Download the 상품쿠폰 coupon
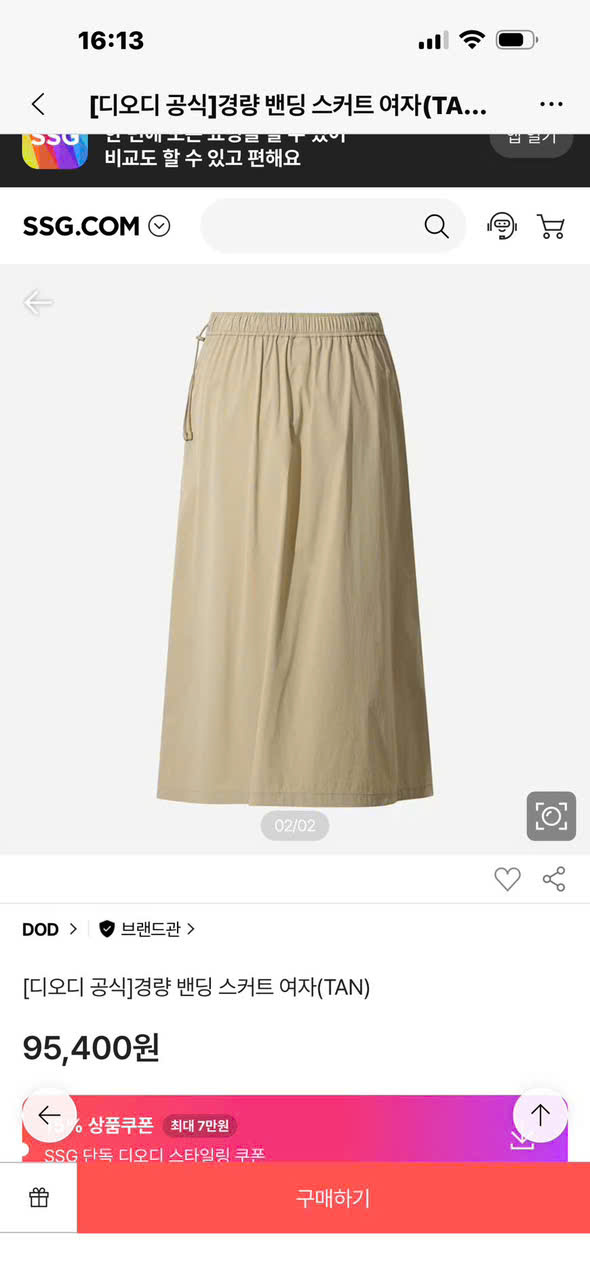This screenshot has width=590, height=1280. coord(522,1137)
